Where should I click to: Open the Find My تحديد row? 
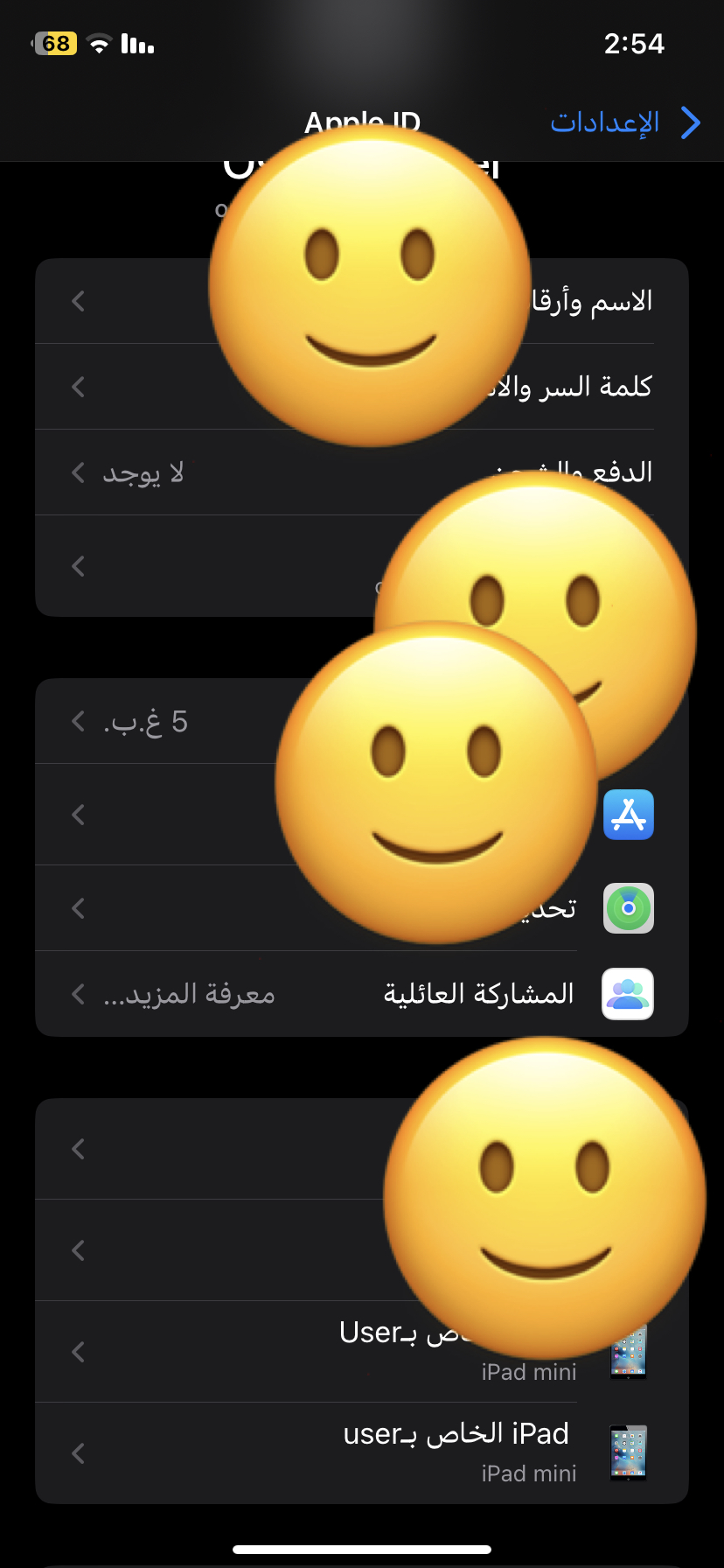[x=628, y=908]
